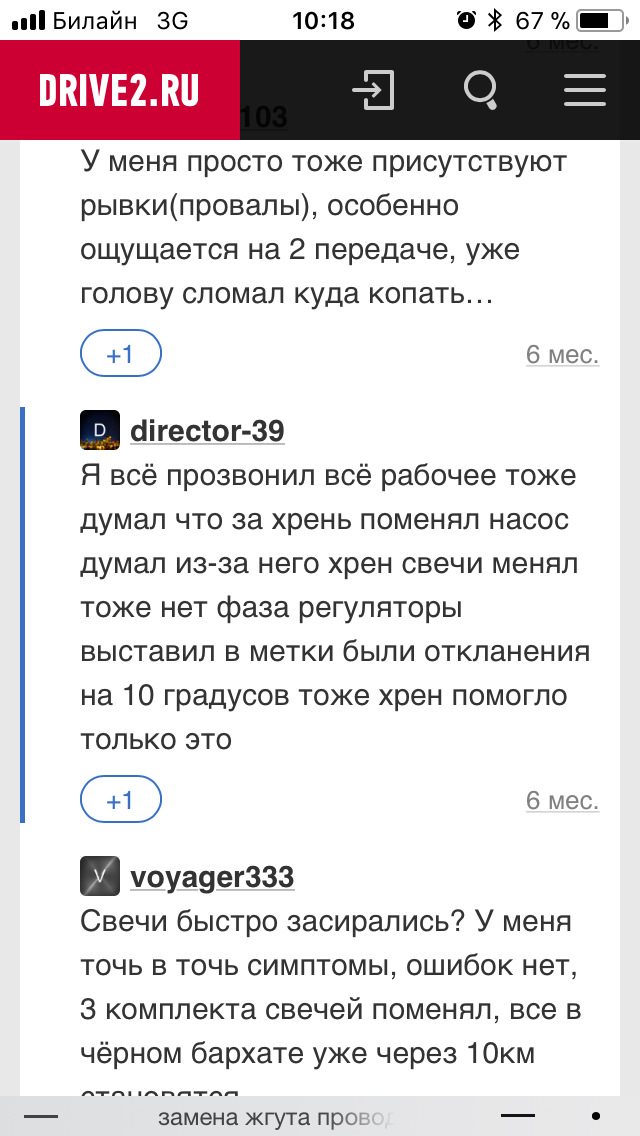Open the hamburger menu

coord(585,91)
